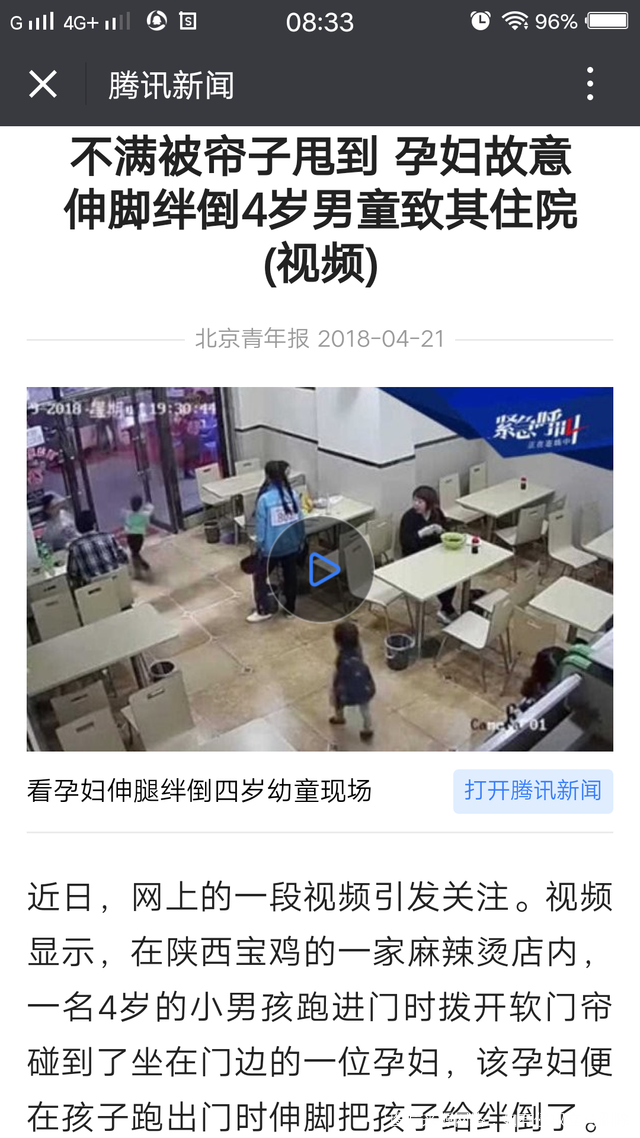Play the surveillance video clip
The width and height of the screenshot is (640, 1138).
click(320, 570)
